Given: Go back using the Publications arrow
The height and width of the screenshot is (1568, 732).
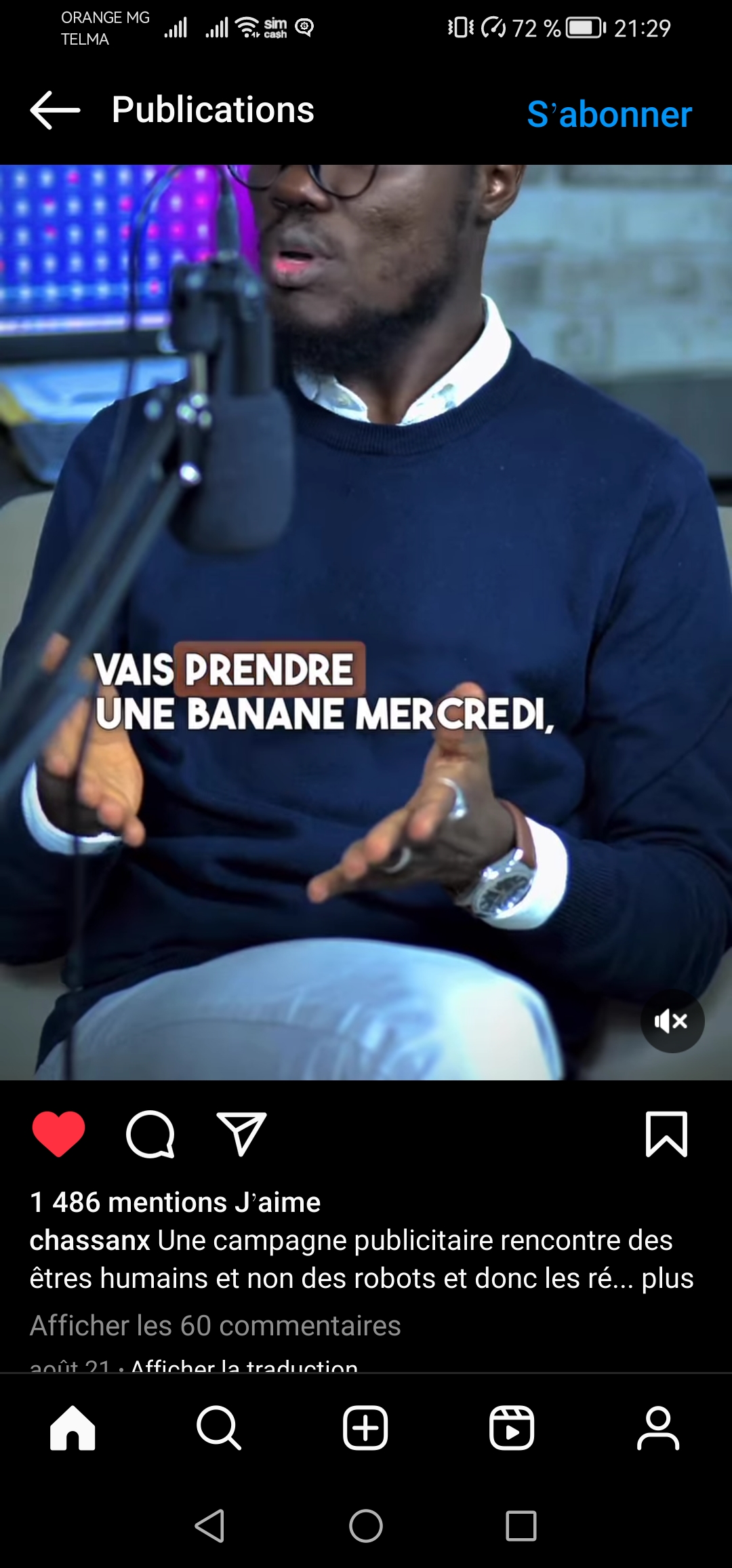Looking at the screenshot, I should click(x=55, y=110).
